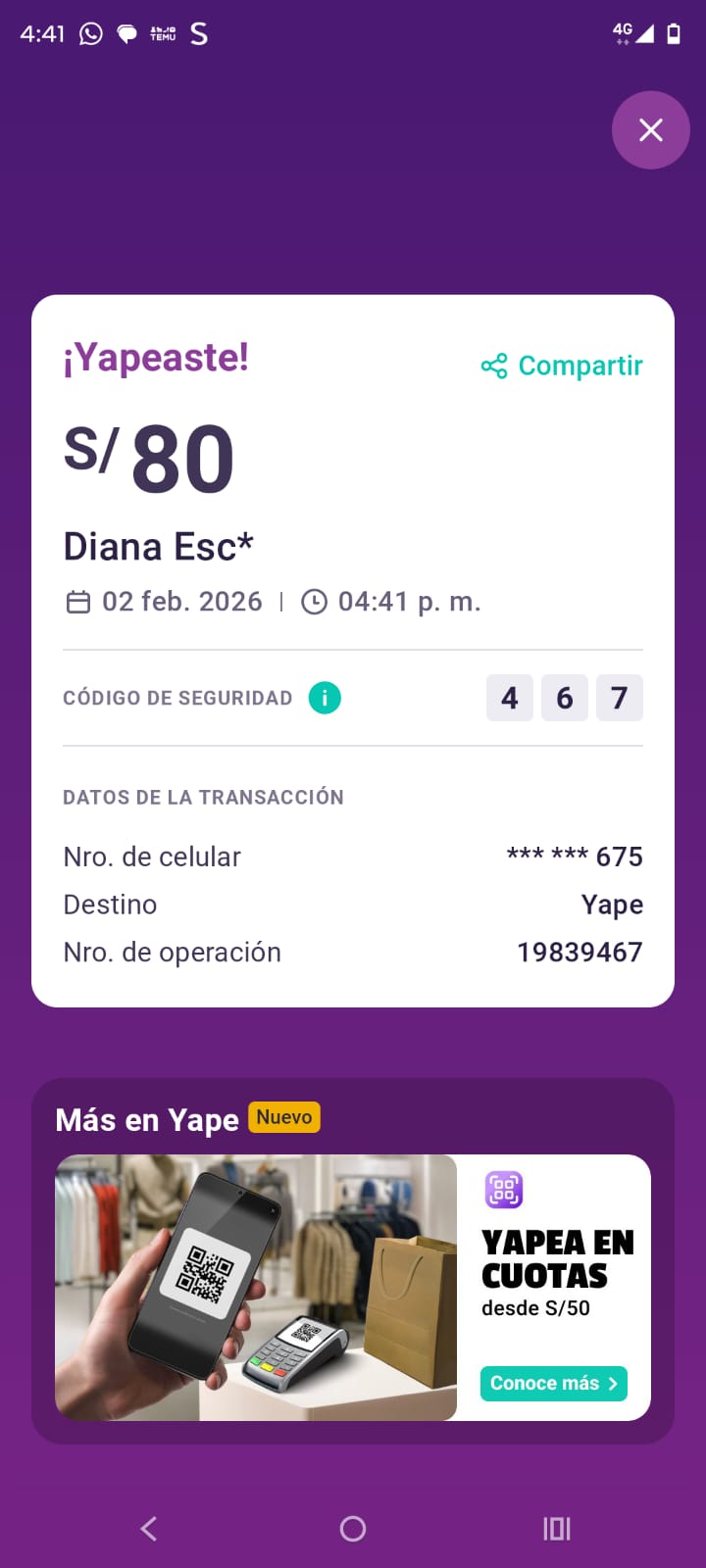Go back with the system back button

[149, 1528]
